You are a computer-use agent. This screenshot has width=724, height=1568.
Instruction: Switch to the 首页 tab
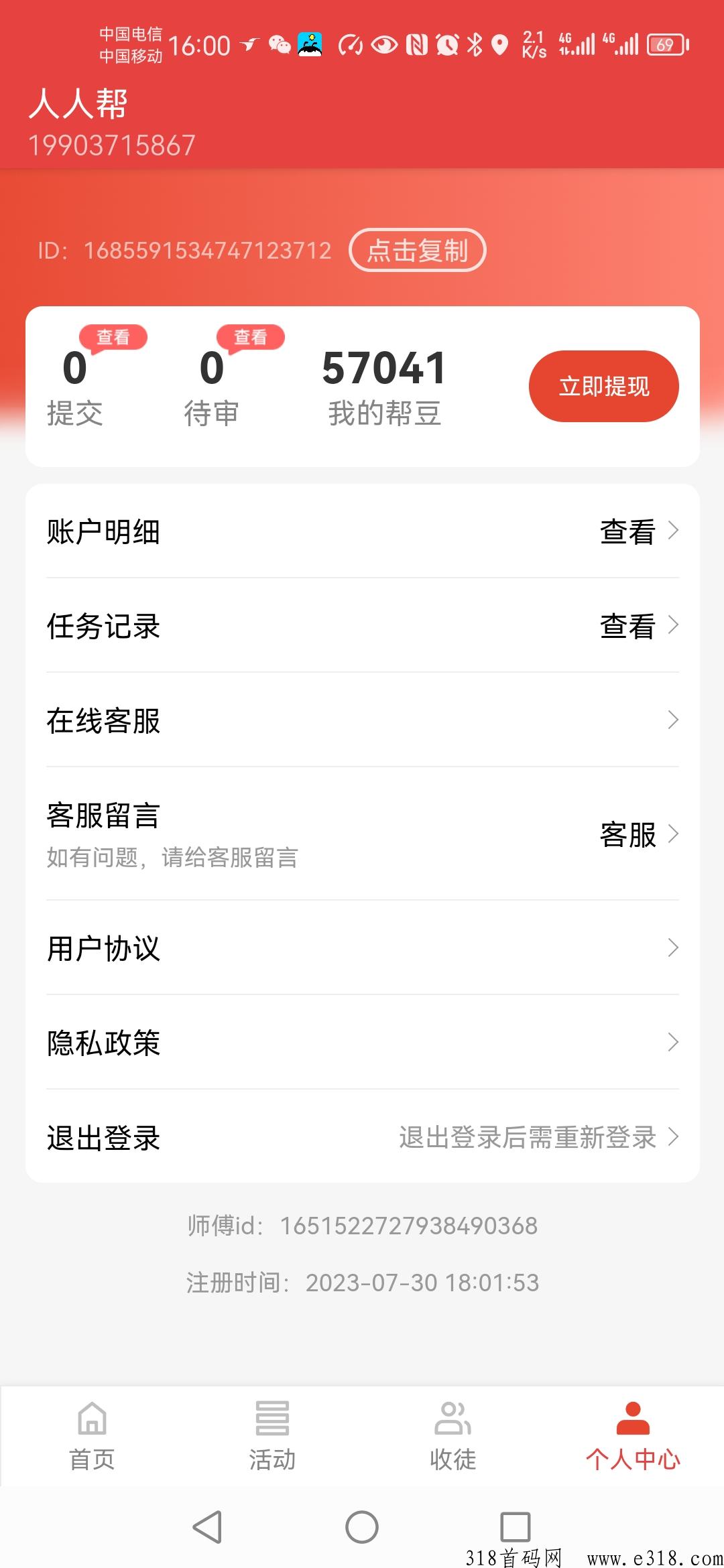tap(92, 1435)
